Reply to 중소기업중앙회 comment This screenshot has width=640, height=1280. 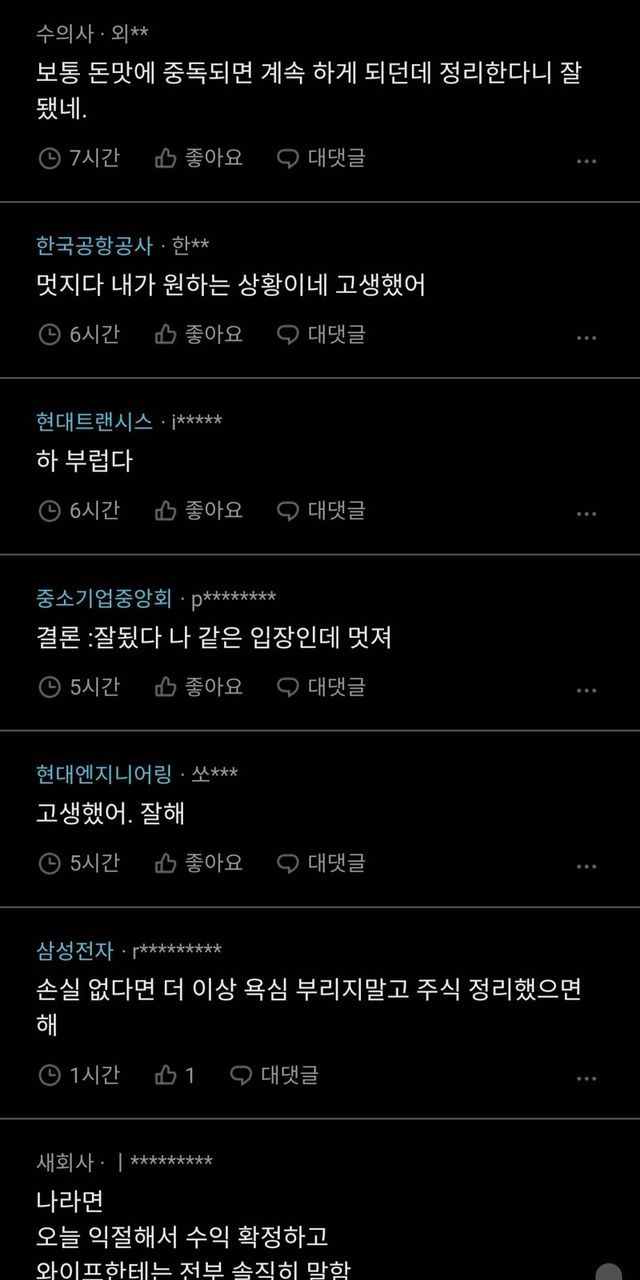321,686
